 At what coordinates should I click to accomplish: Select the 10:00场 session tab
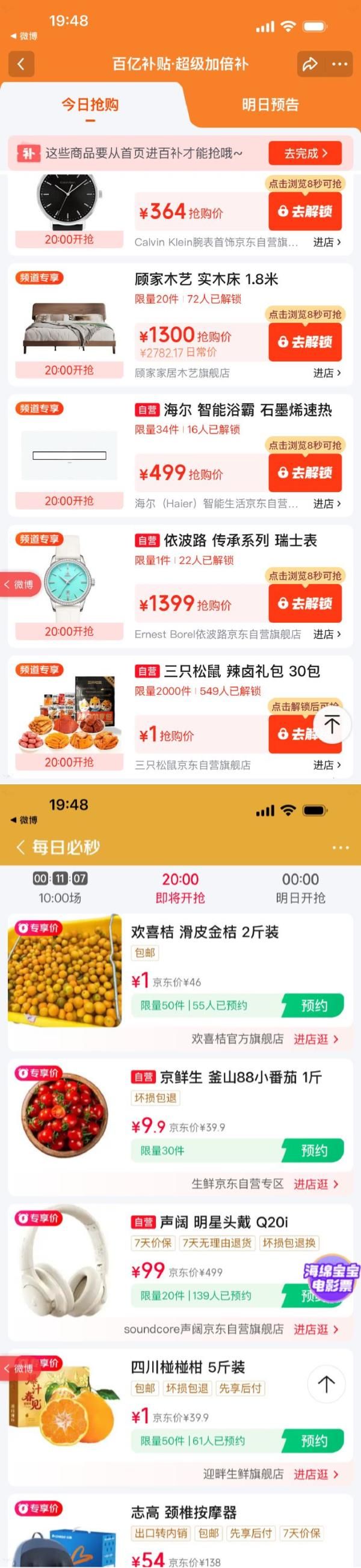coord(60,888)
